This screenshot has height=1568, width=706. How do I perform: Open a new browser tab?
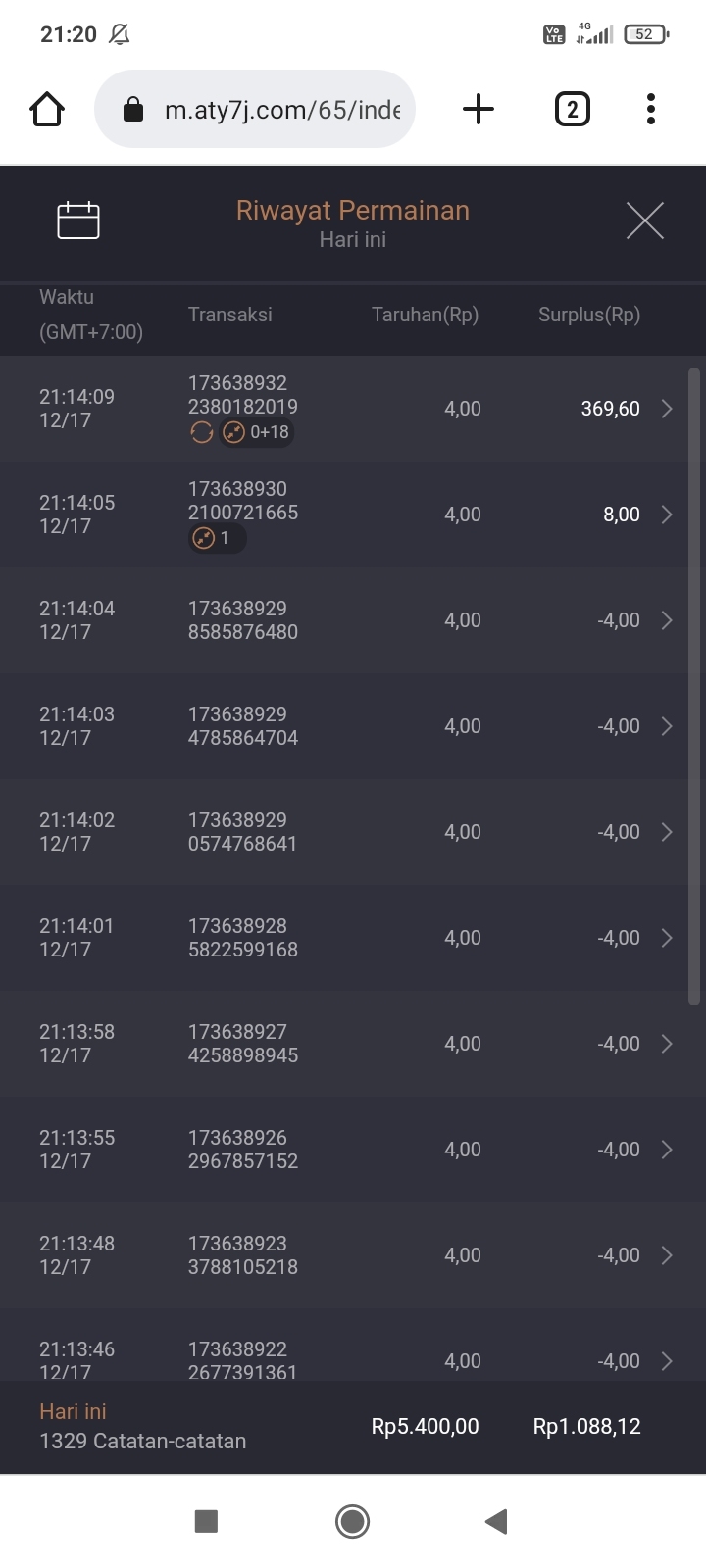(478, 109)
